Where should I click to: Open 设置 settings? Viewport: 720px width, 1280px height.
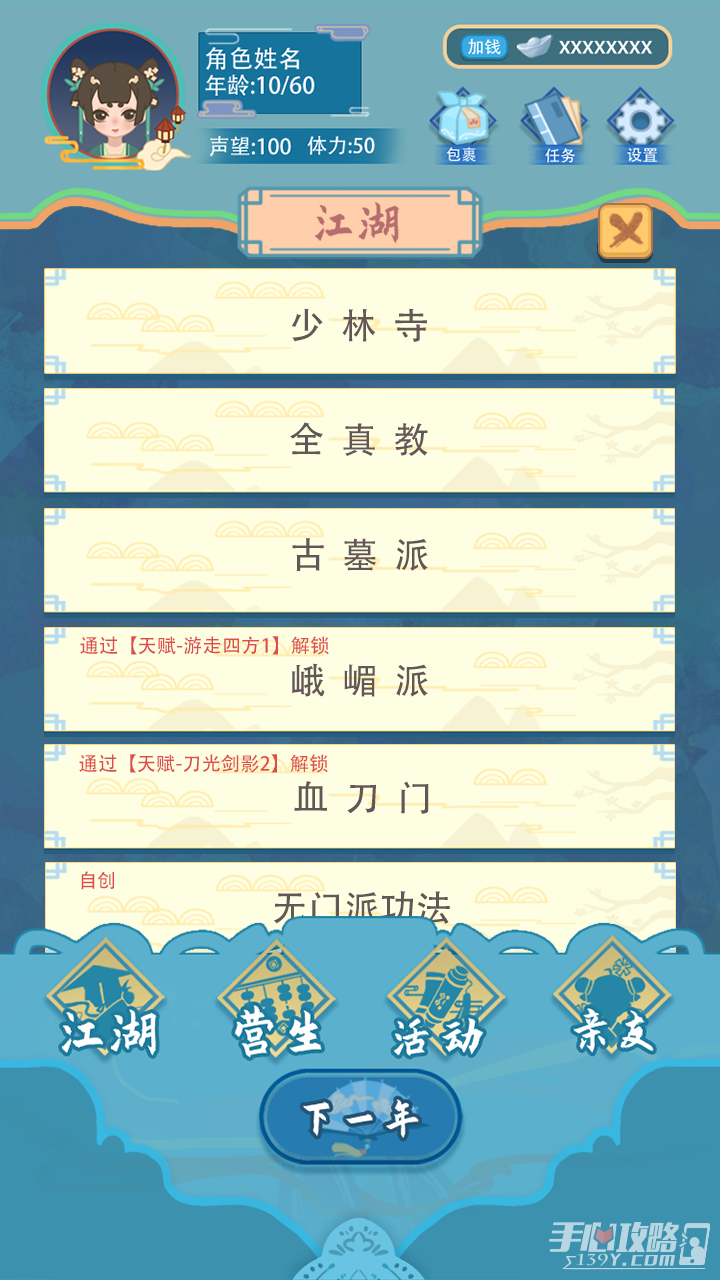click(641, 126)
